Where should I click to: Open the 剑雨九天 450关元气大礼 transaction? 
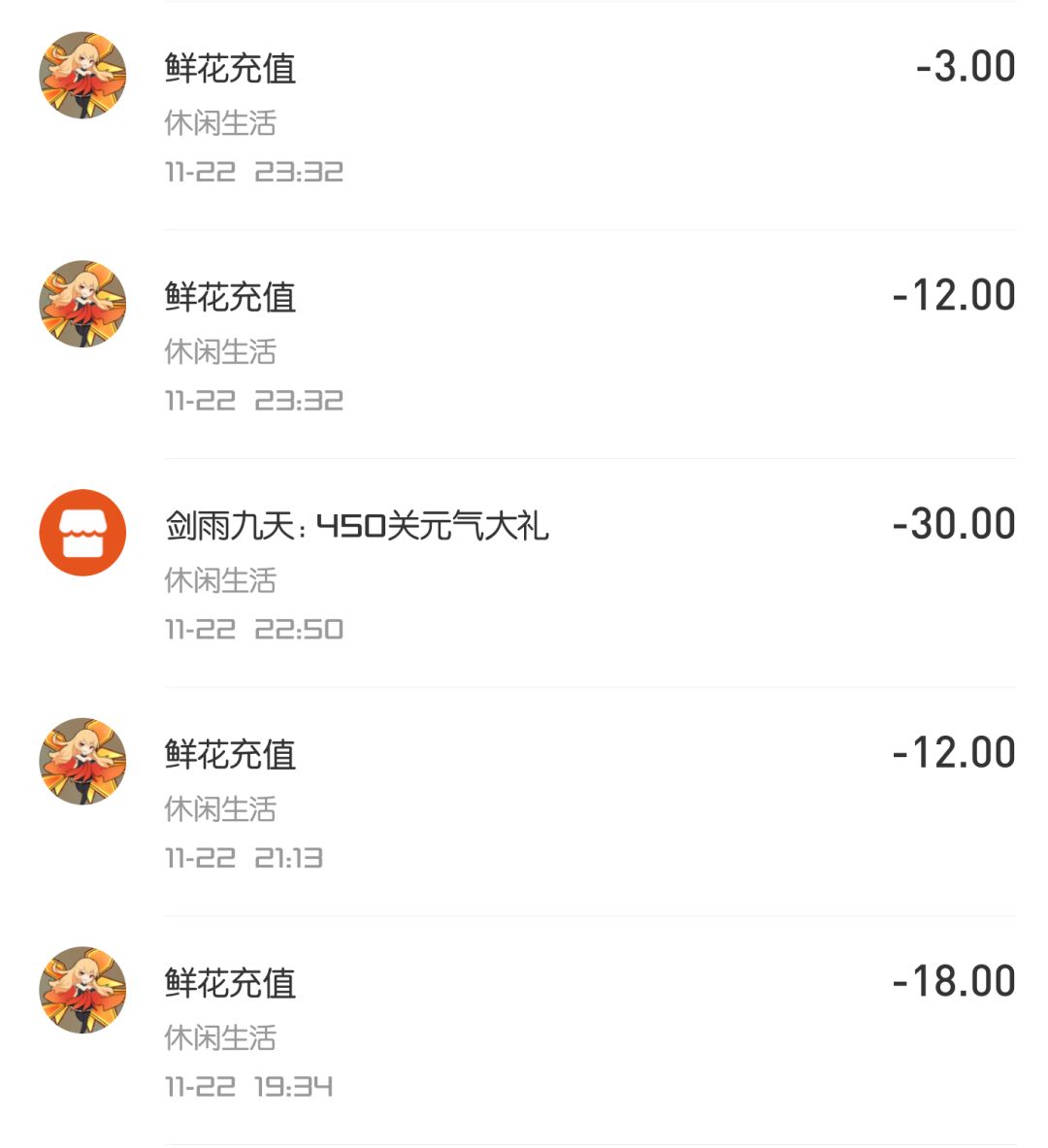[x=524, y=574]
